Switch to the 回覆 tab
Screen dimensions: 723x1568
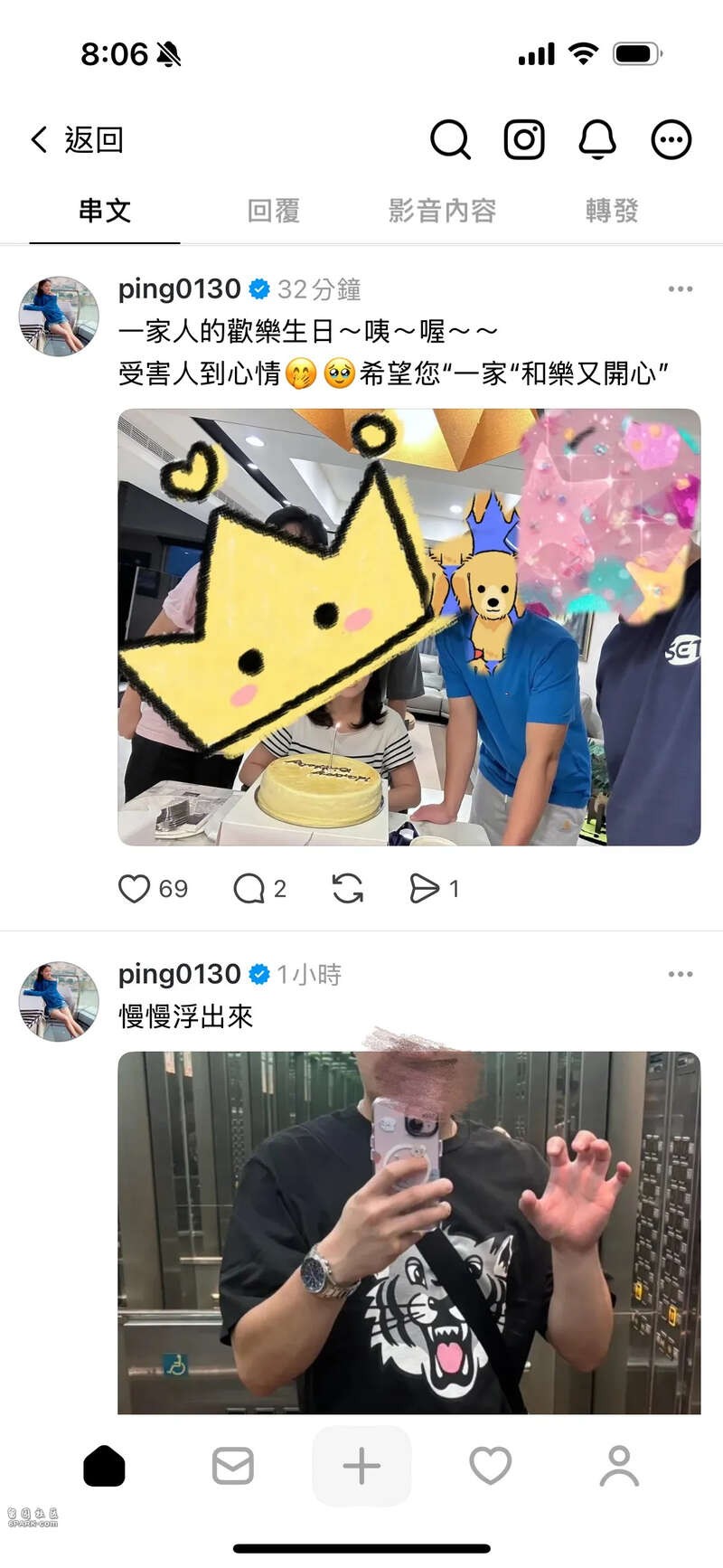[x=273, y=211]
